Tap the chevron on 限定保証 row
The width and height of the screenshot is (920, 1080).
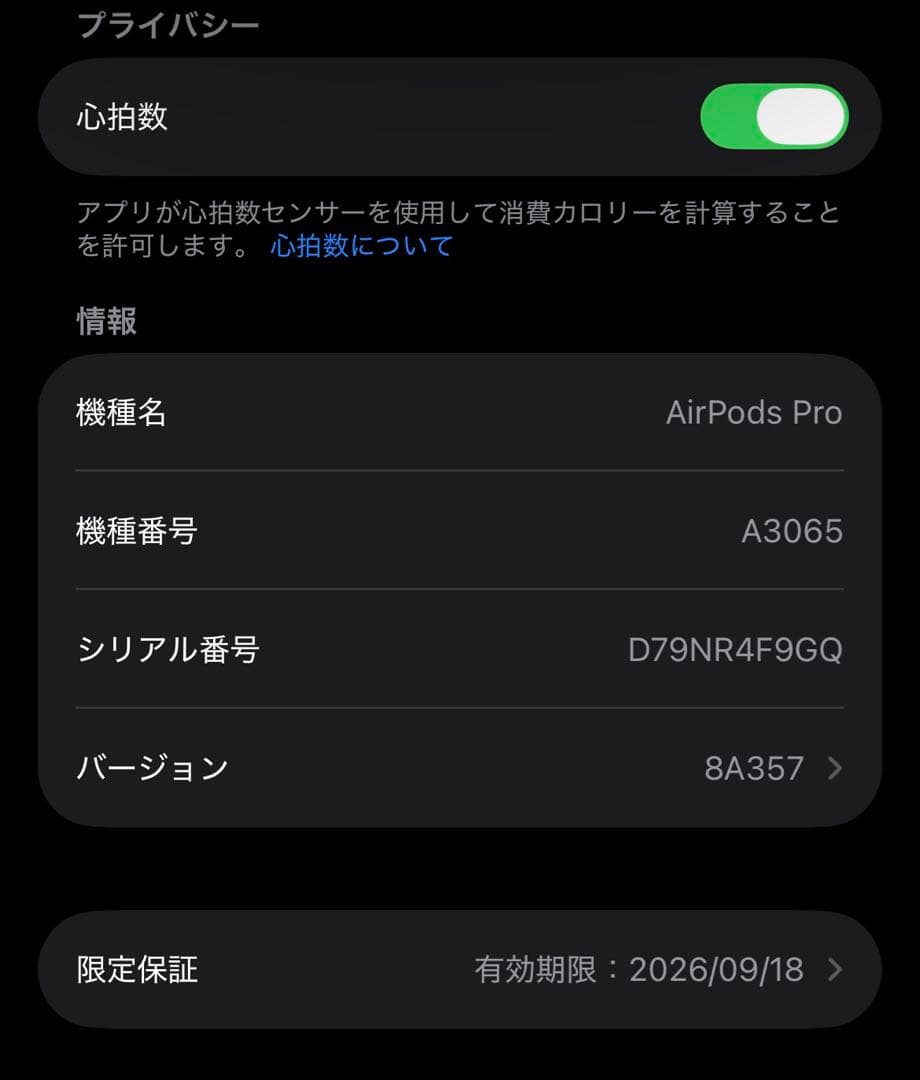click(838, 968)
